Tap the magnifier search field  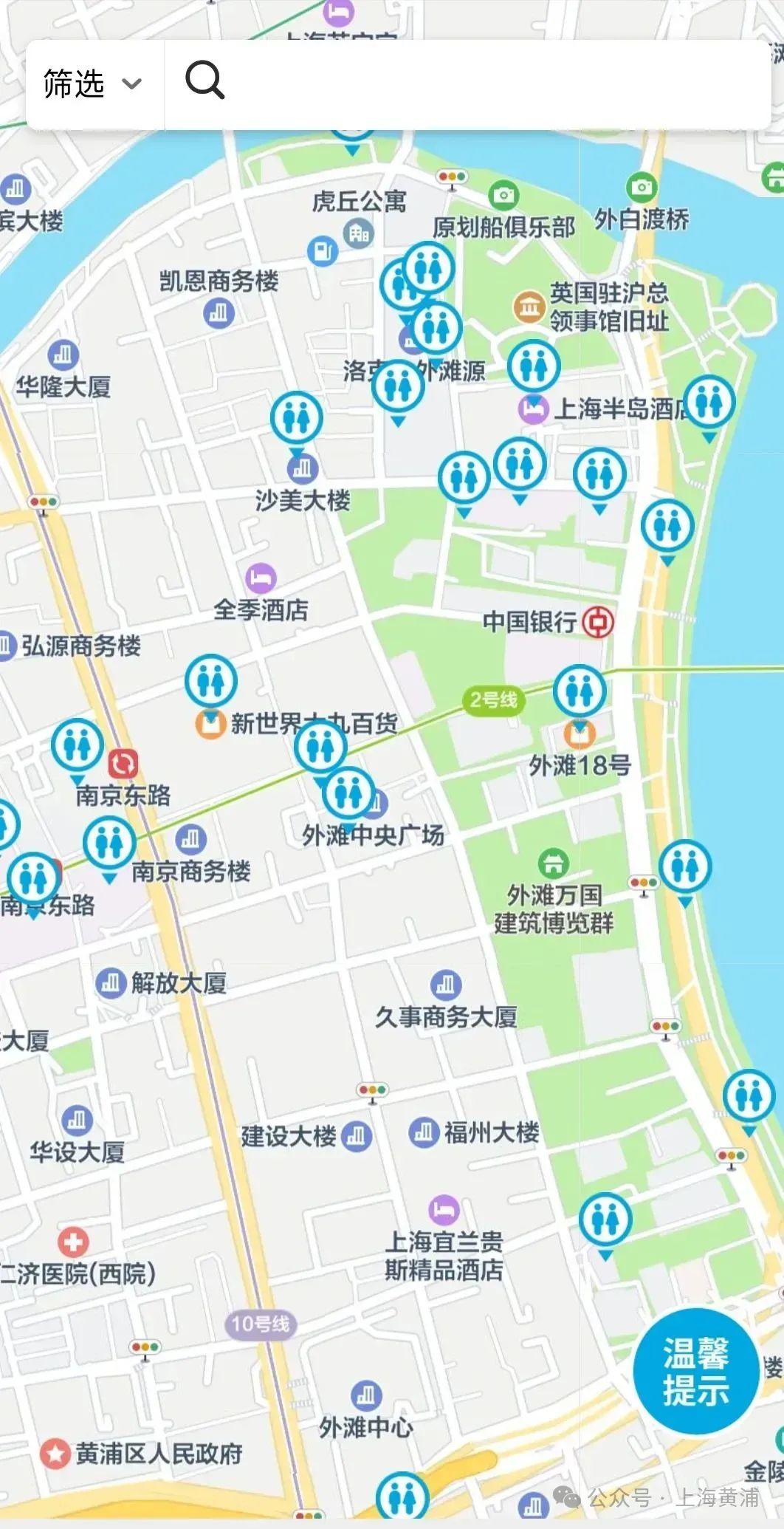468,83
